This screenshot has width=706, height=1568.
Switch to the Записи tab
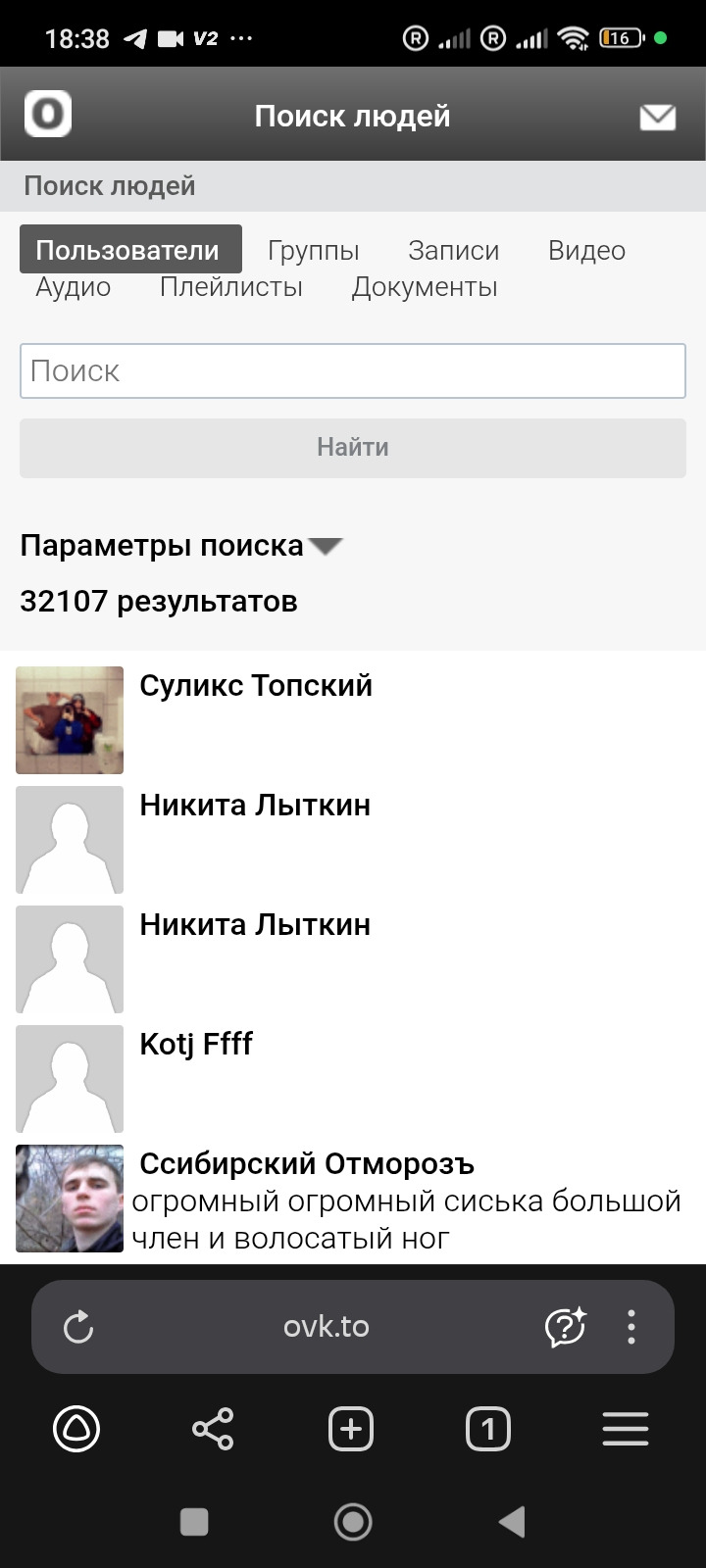coord(453,251)
